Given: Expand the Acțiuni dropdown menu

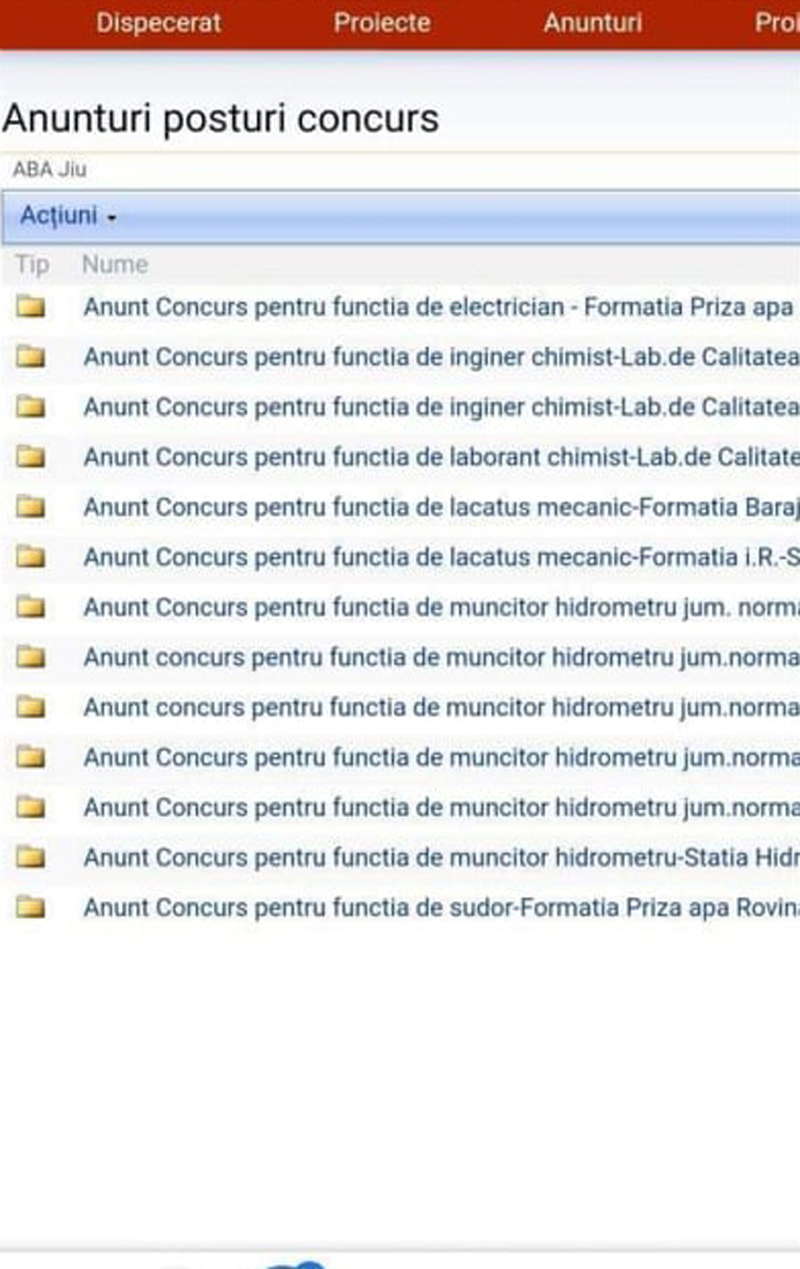Looking at the screenshot, I should (68, 216).
